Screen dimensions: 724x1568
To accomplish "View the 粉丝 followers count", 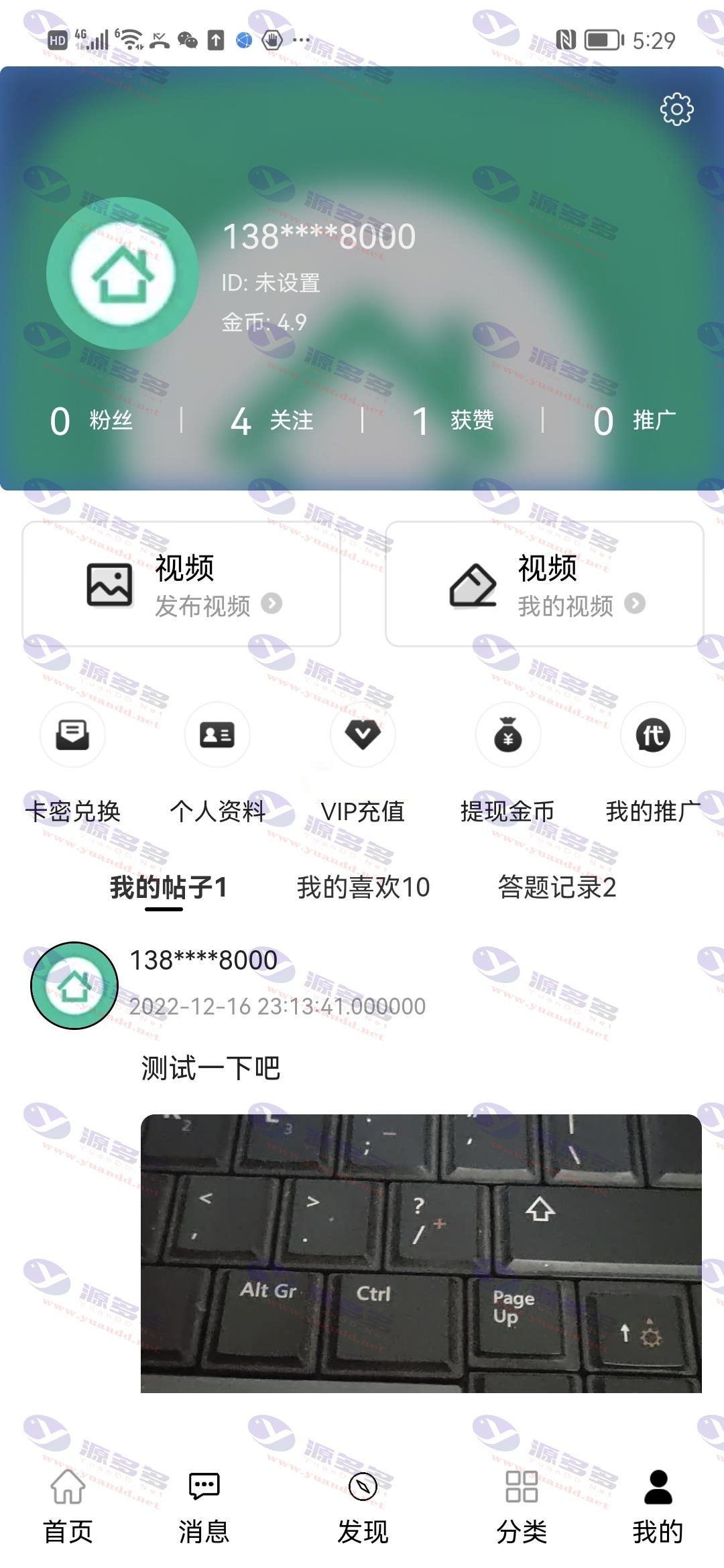I will (x=92, y=421).
